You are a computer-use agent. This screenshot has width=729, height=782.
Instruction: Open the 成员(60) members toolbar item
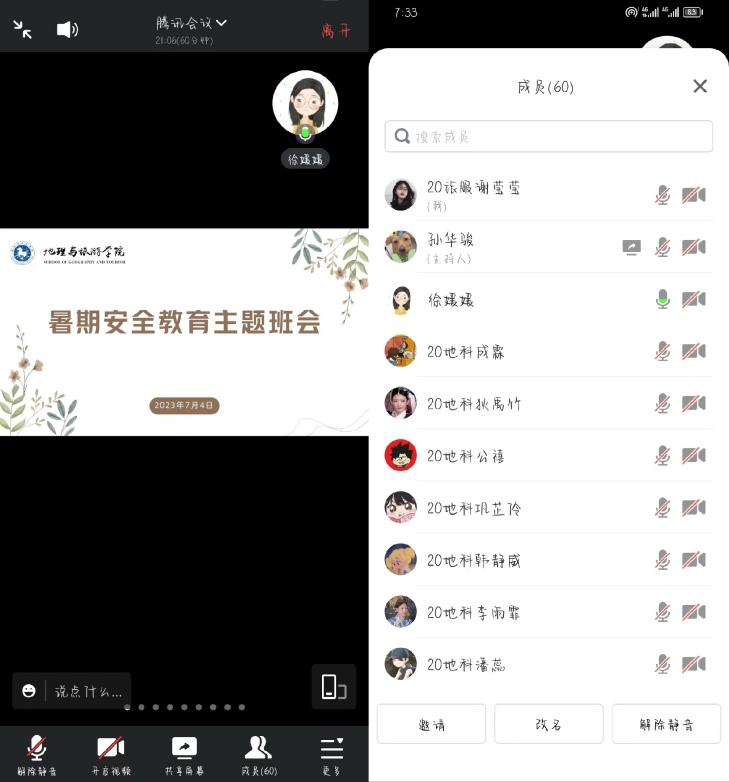258,754
